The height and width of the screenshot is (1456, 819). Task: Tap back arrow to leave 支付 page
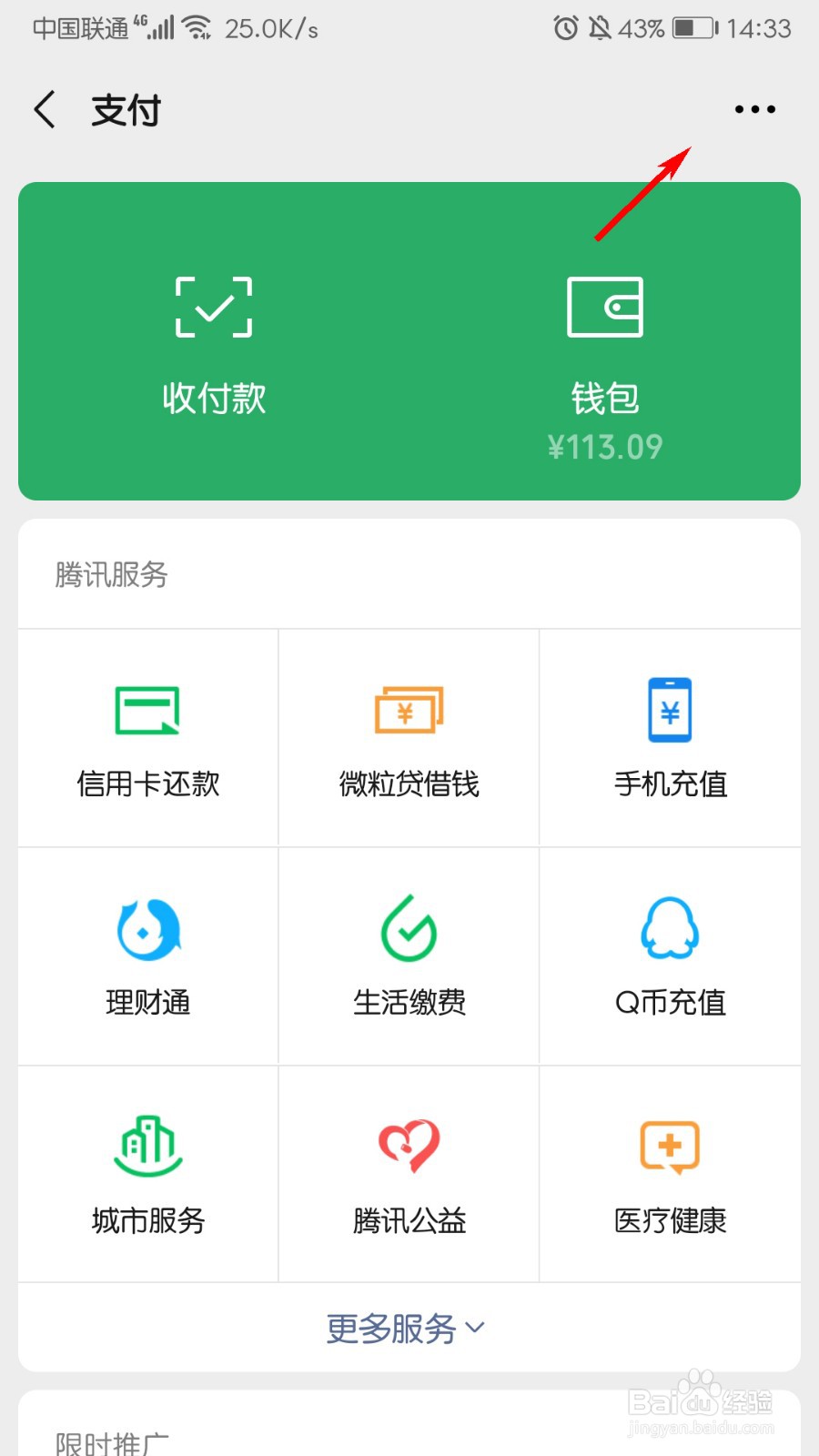click(x=45, y=109)
